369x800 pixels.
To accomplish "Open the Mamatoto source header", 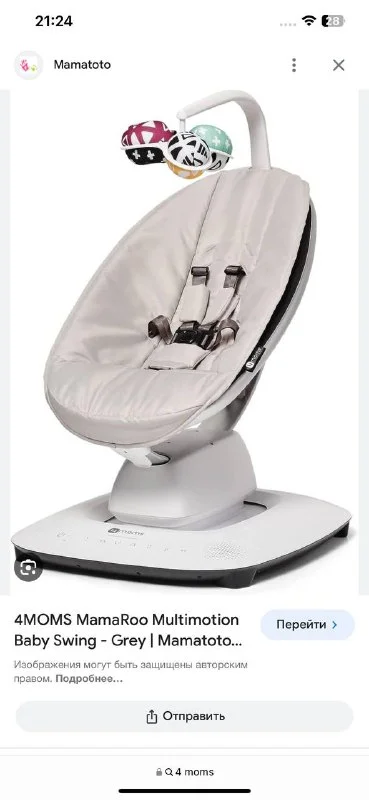I will click(64, 65).
